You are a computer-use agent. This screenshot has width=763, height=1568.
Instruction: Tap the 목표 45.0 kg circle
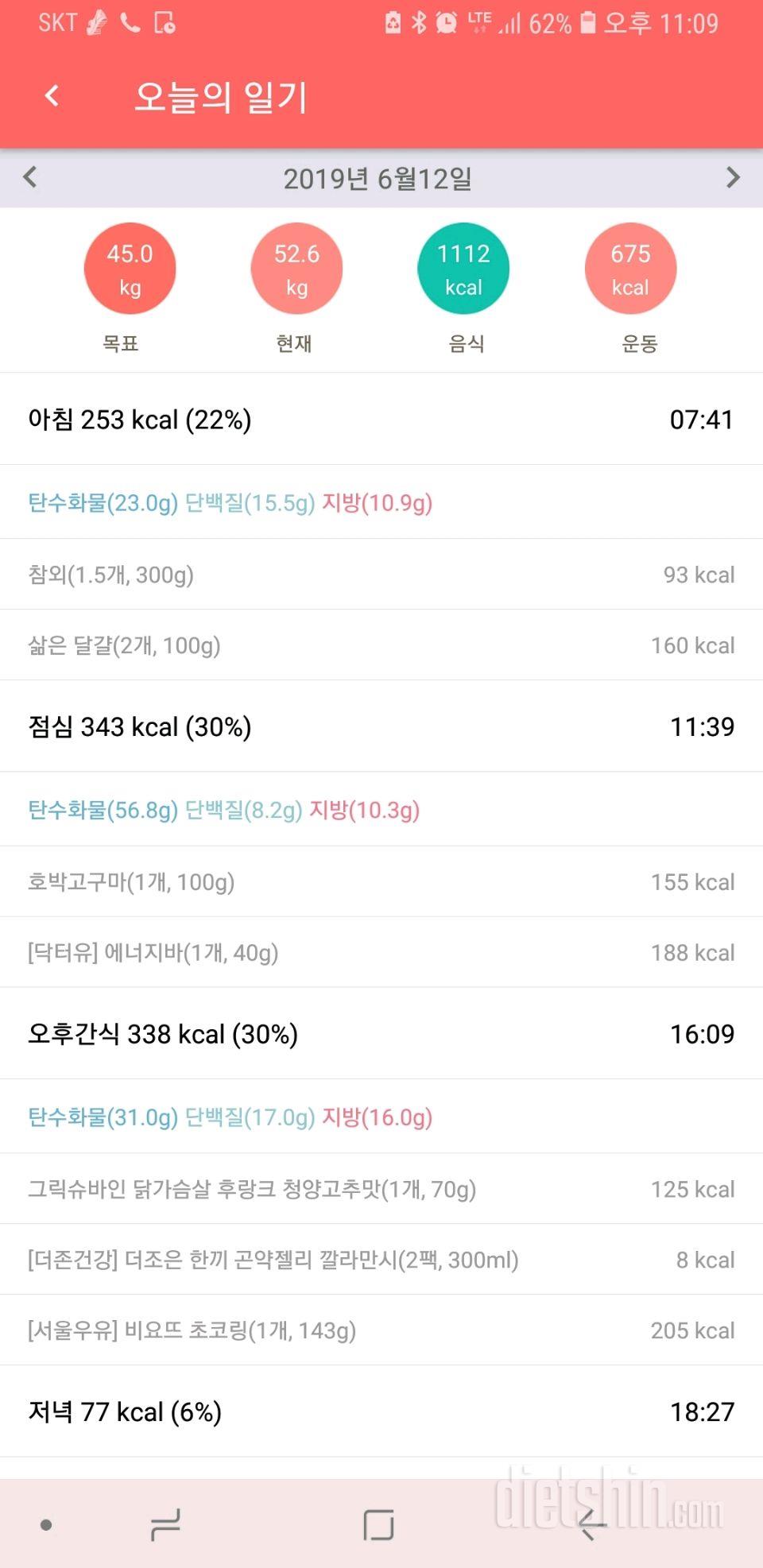point(130,269)
